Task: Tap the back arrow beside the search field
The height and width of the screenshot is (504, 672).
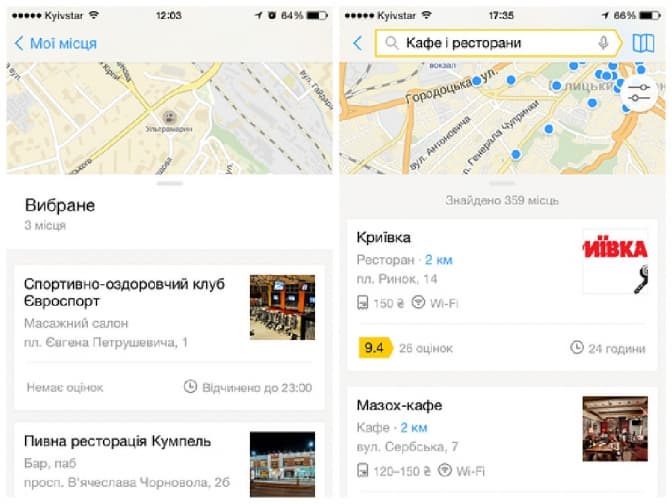Action: [358, 43]
